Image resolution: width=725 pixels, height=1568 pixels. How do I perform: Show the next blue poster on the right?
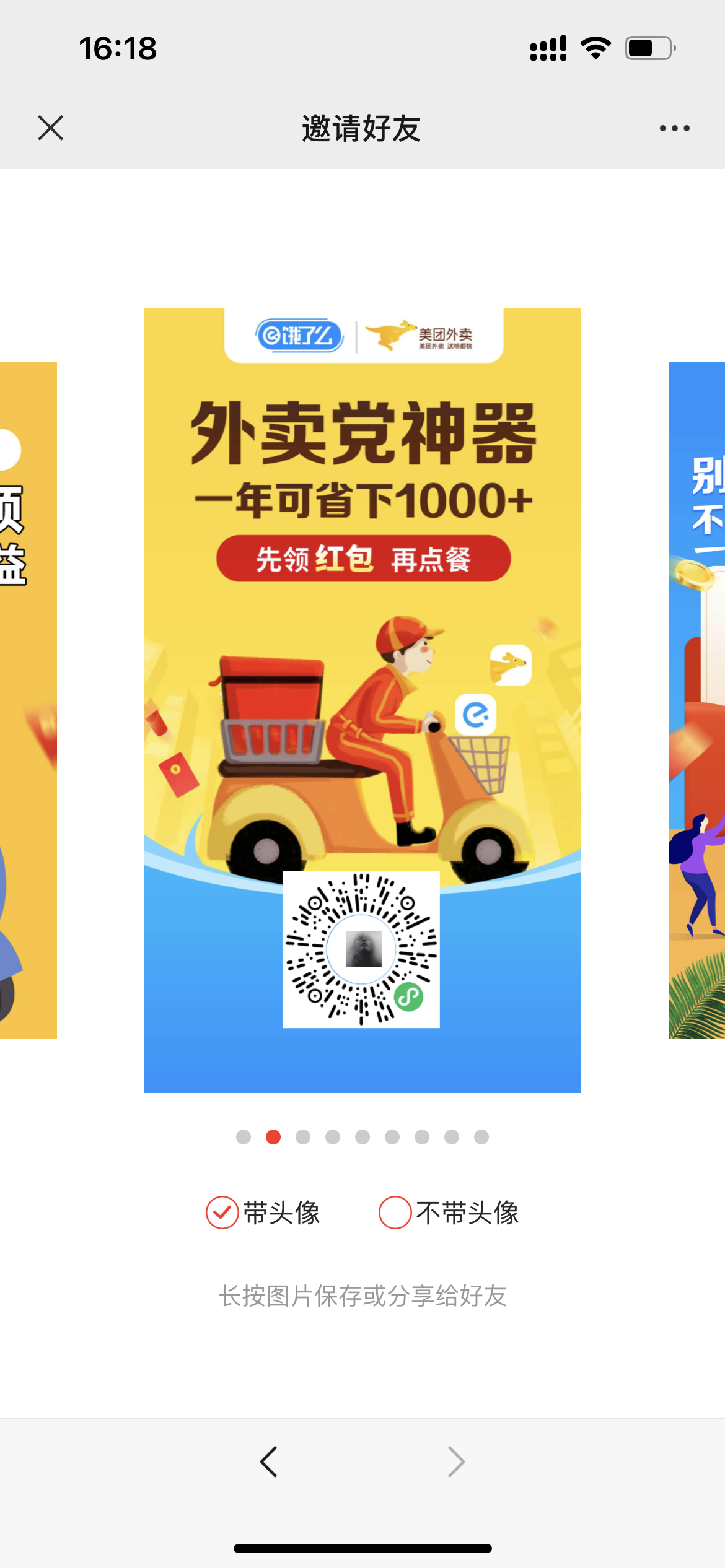tap(697, 700)
